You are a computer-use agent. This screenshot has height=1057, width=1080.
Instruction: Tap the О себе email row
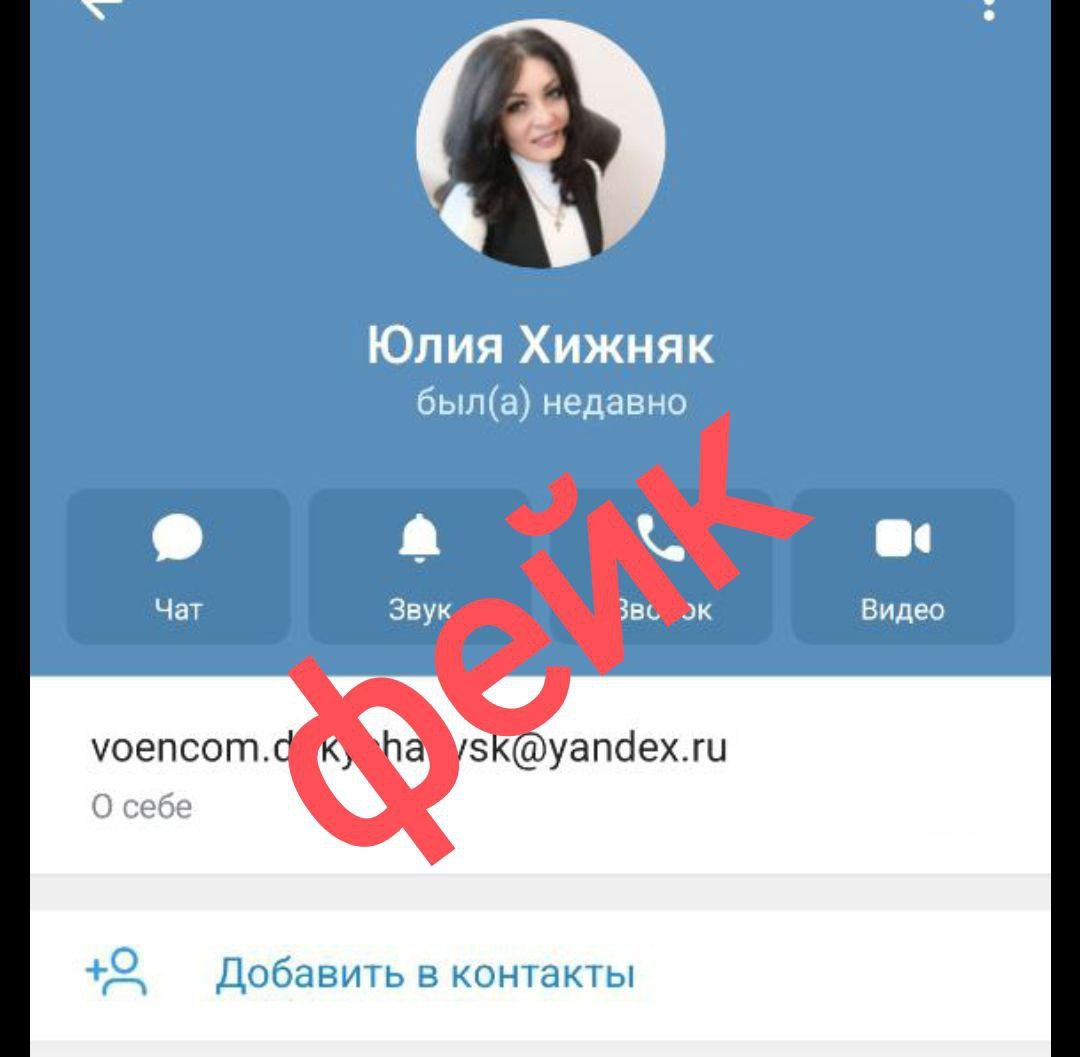(x=408, y=774)
